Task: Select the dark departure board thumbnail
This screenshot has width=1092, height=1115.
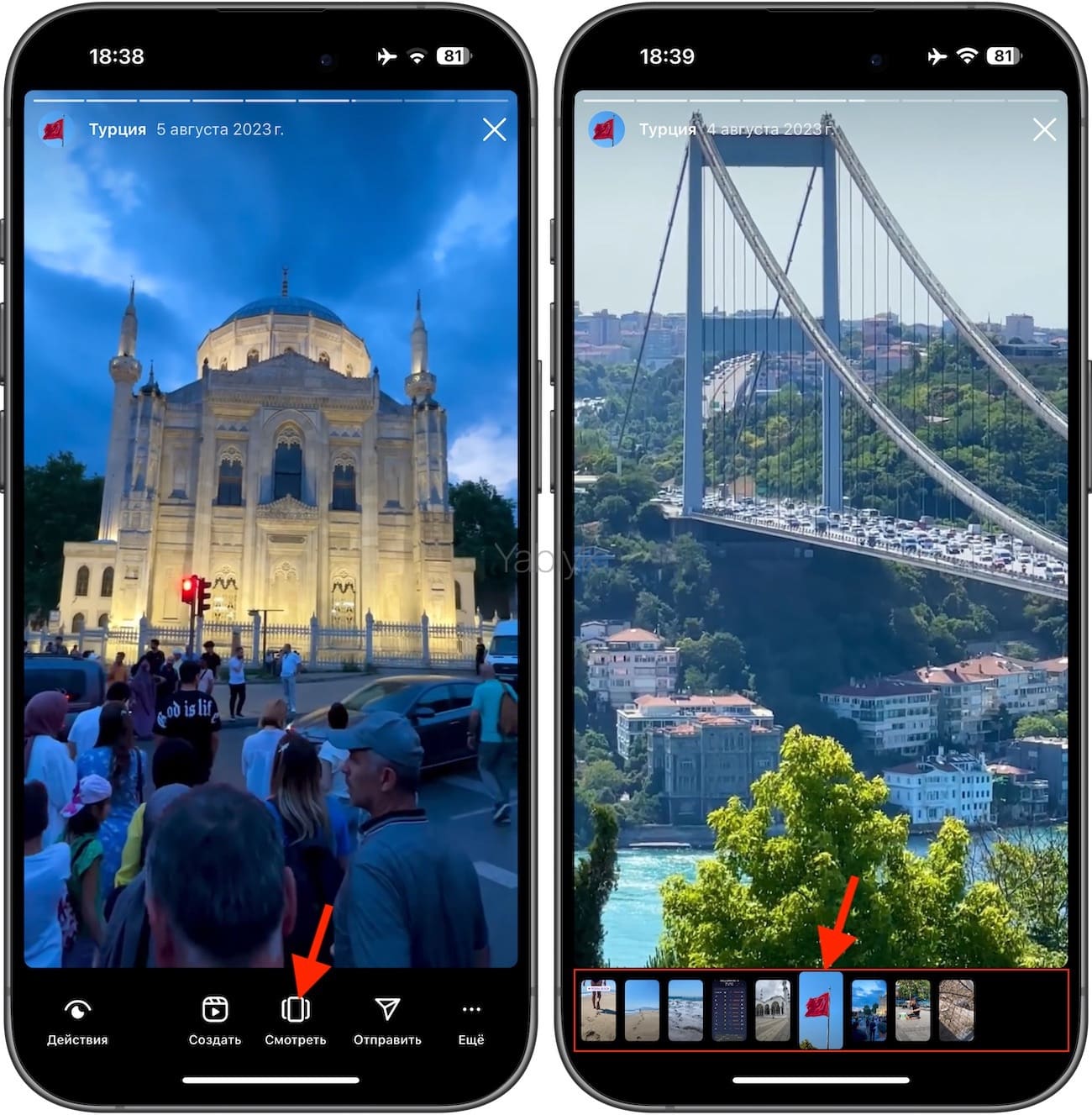Action: click(729, 1010)
